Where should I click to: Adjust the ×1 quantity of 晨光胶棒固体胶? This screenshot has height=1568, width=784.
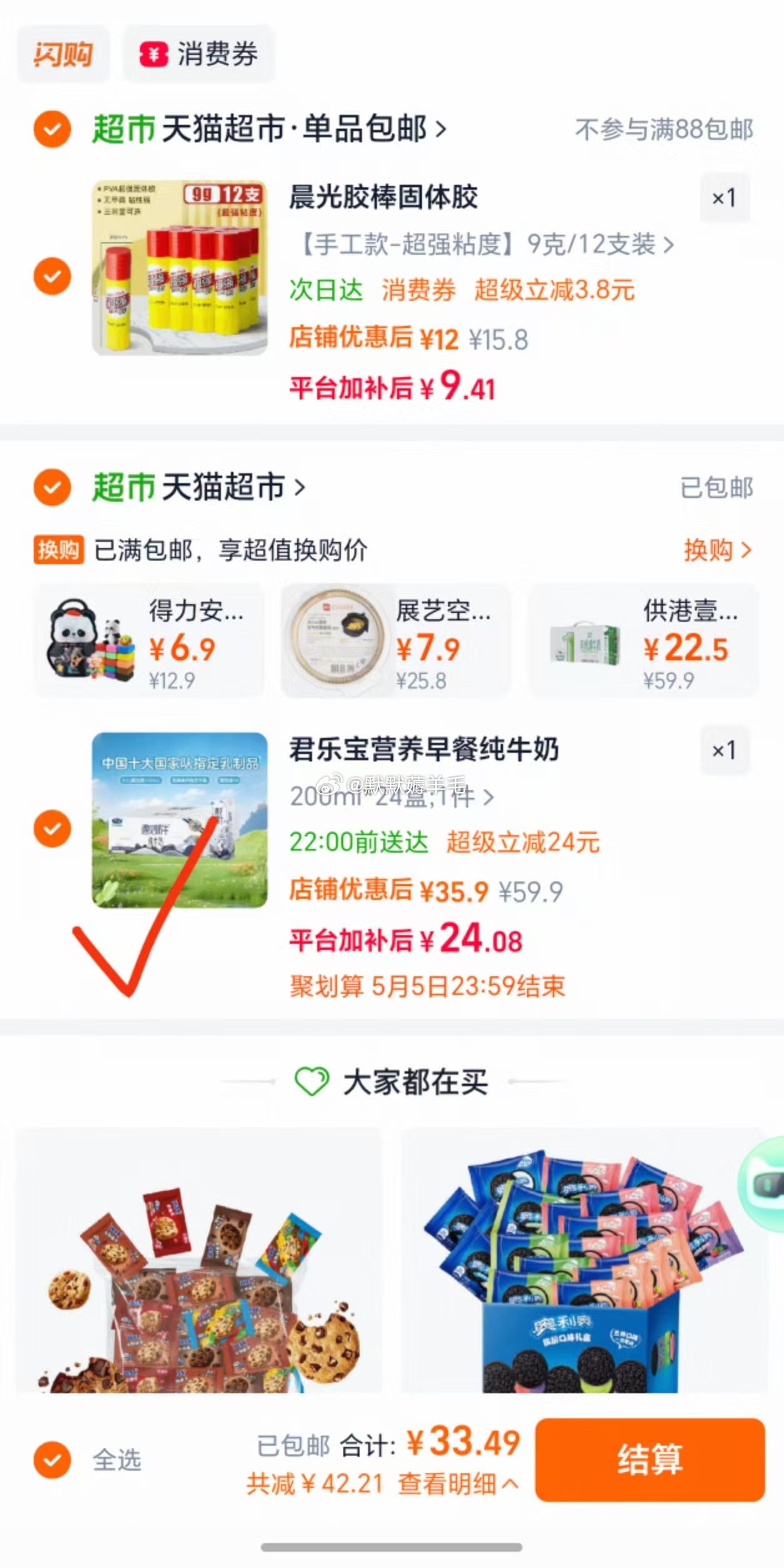tap(724, 198)
